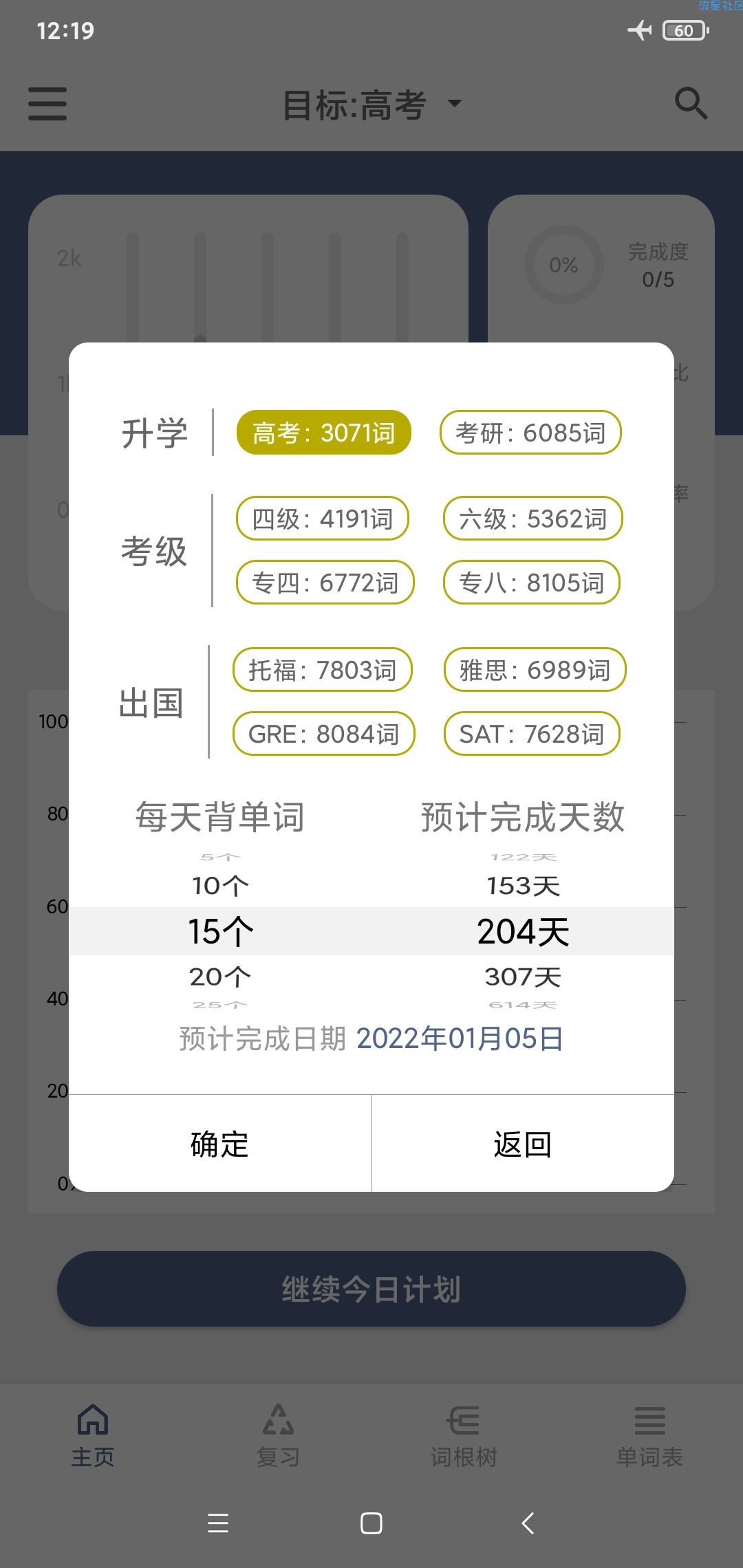Select the 专八: 8105词 chip
The width and height of the screenshot is (743, 1568).
(x=531, y=582)
